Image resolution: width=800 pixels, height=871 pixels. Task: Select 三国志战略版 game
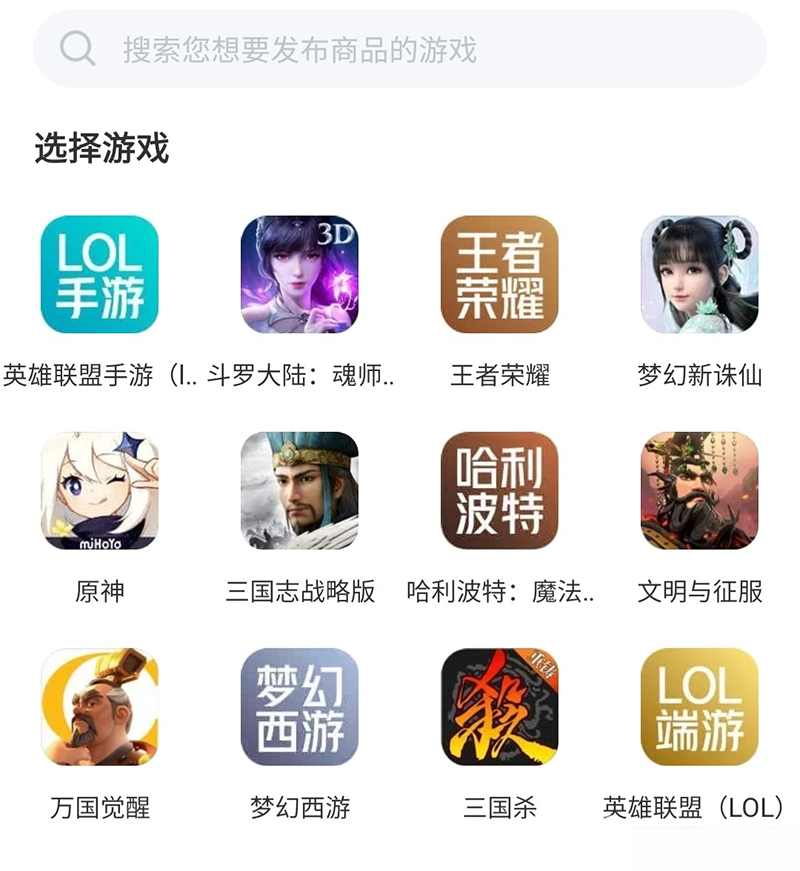click(299, 491)
